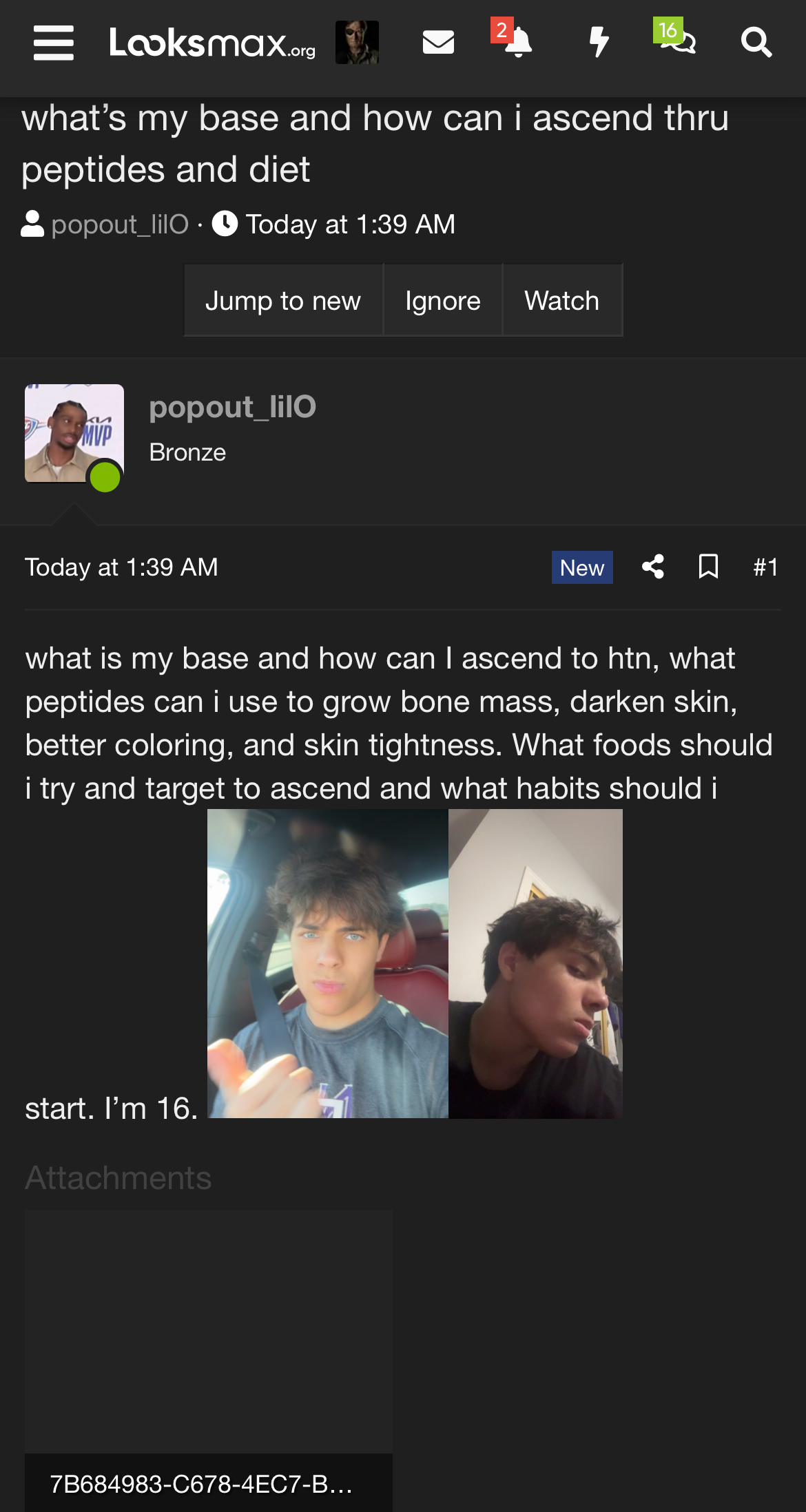Open the chat bubbles with 16 unread

coord(679,43)
